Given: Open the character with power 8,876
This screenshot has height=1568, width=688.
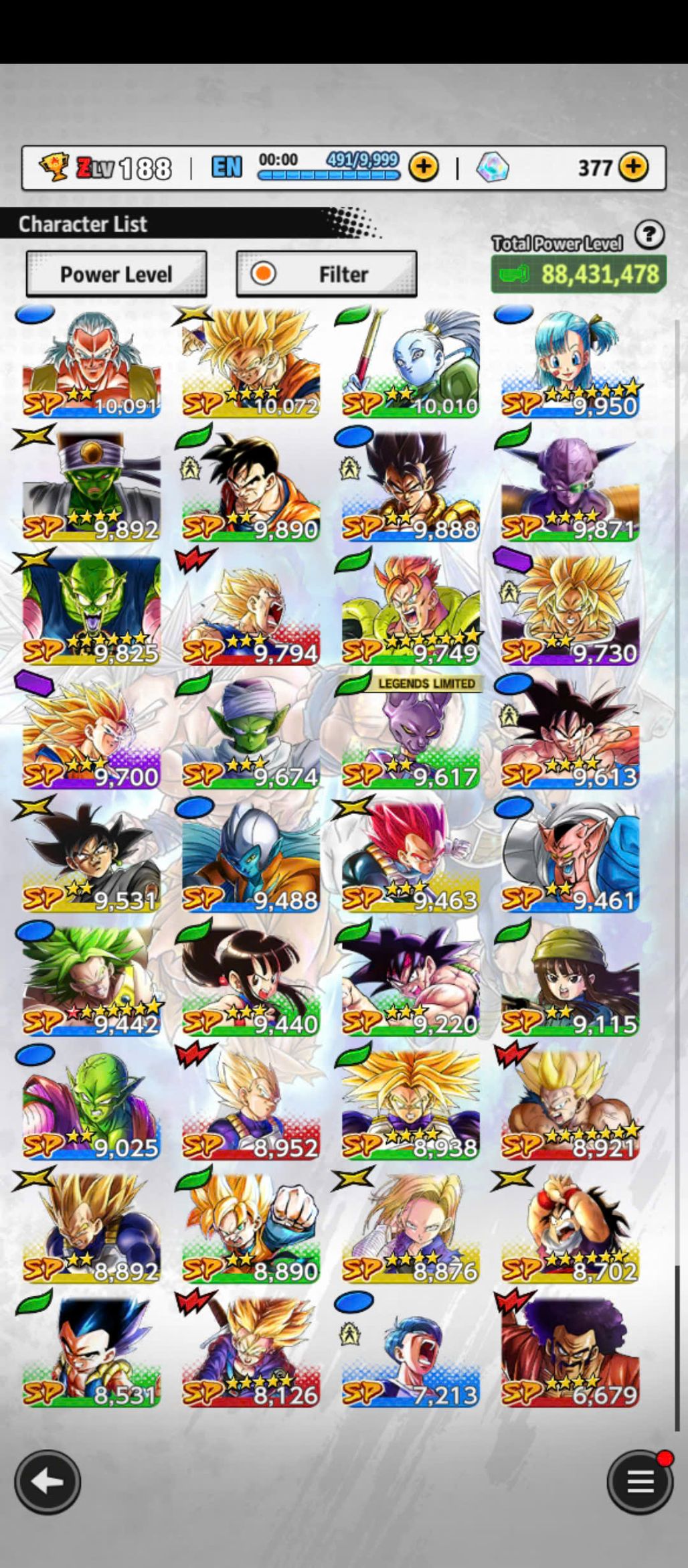Looking at the screenshot, I should (x=410, y=1229).
